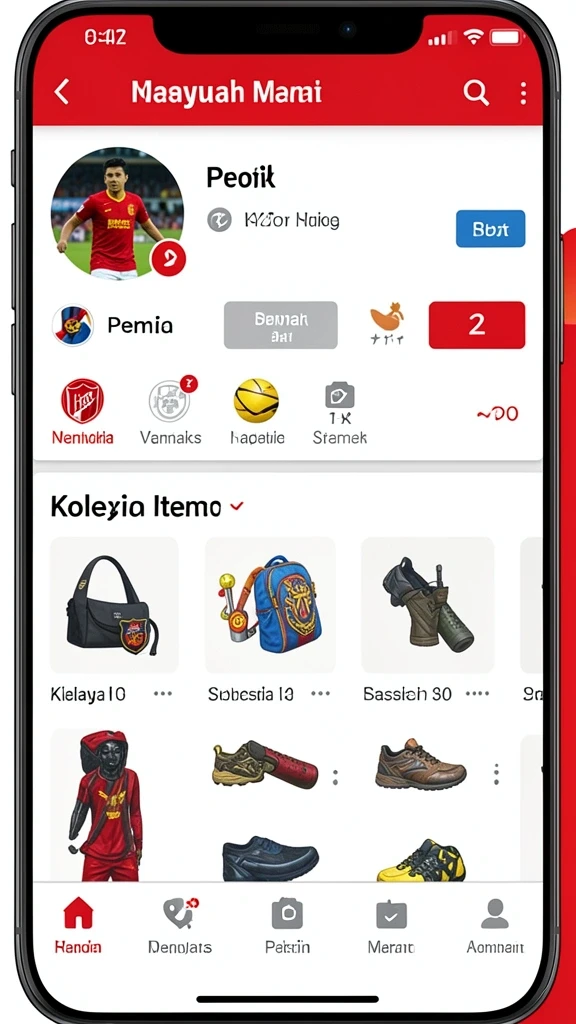Select the yellow ball category
The height and width of the screenshot is (1024, 576).
(257, 413)
